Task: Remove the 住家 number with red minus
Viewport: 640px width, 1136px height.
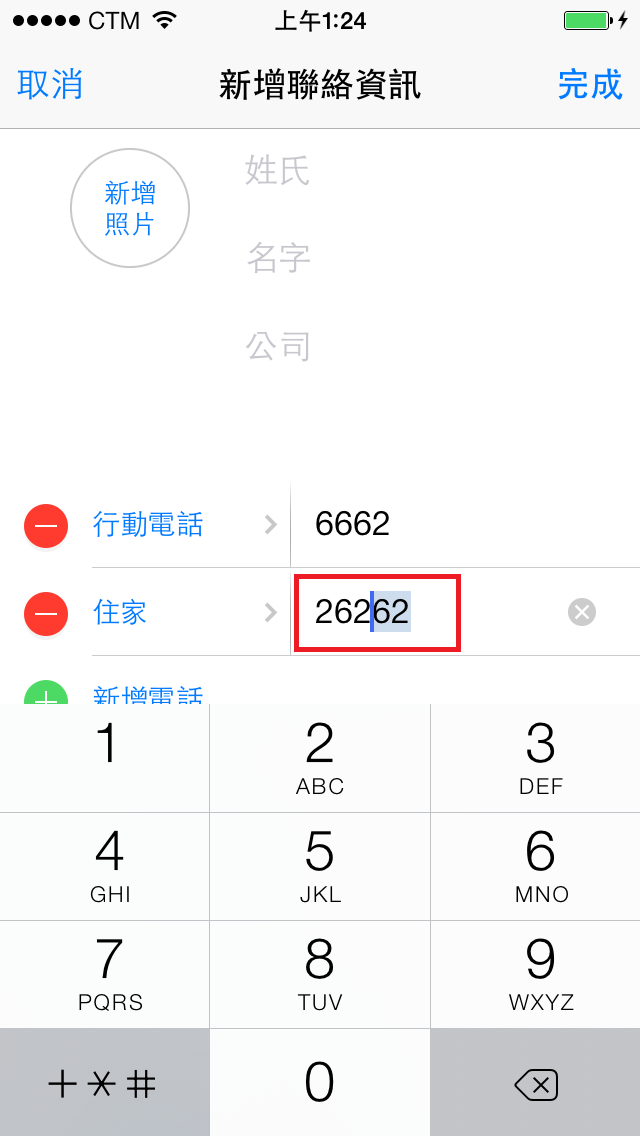Action: (x=46, y=614)
